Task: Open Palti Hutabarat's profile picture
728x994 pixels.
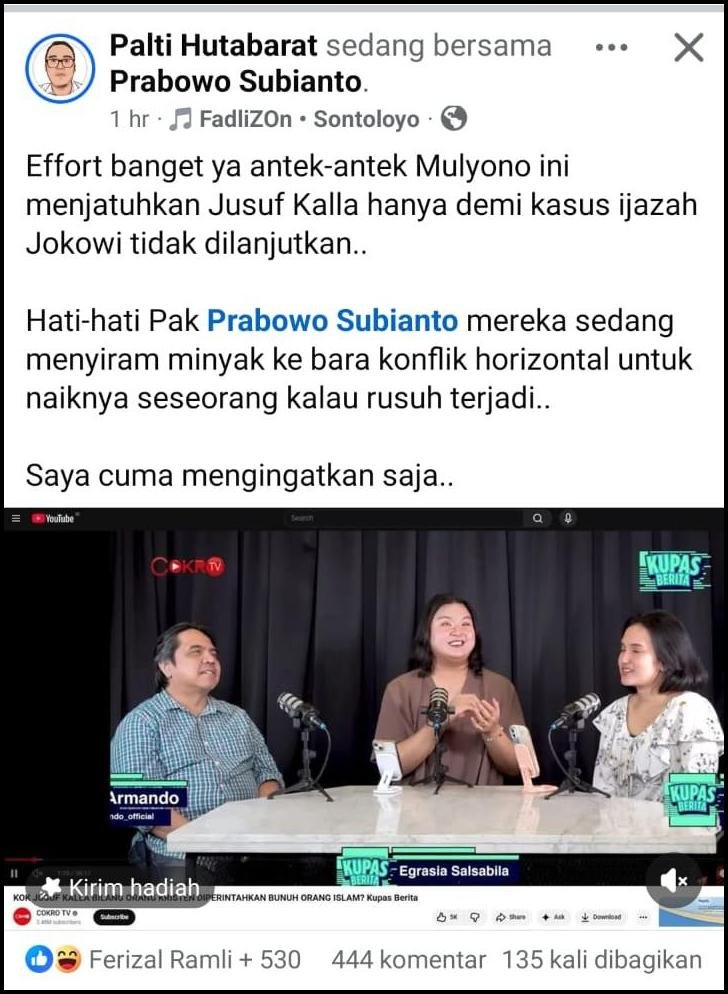Action: pyautogui.click(x=60, y=69)
